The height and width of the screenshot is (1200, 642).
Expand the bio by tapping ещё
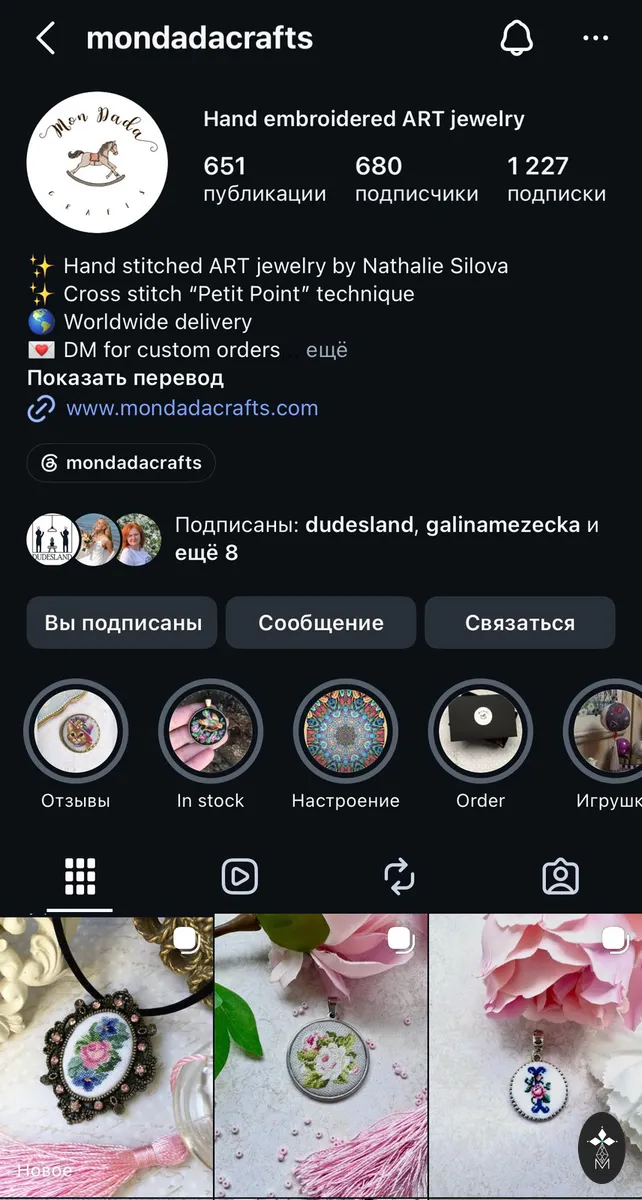pos(326,350)
